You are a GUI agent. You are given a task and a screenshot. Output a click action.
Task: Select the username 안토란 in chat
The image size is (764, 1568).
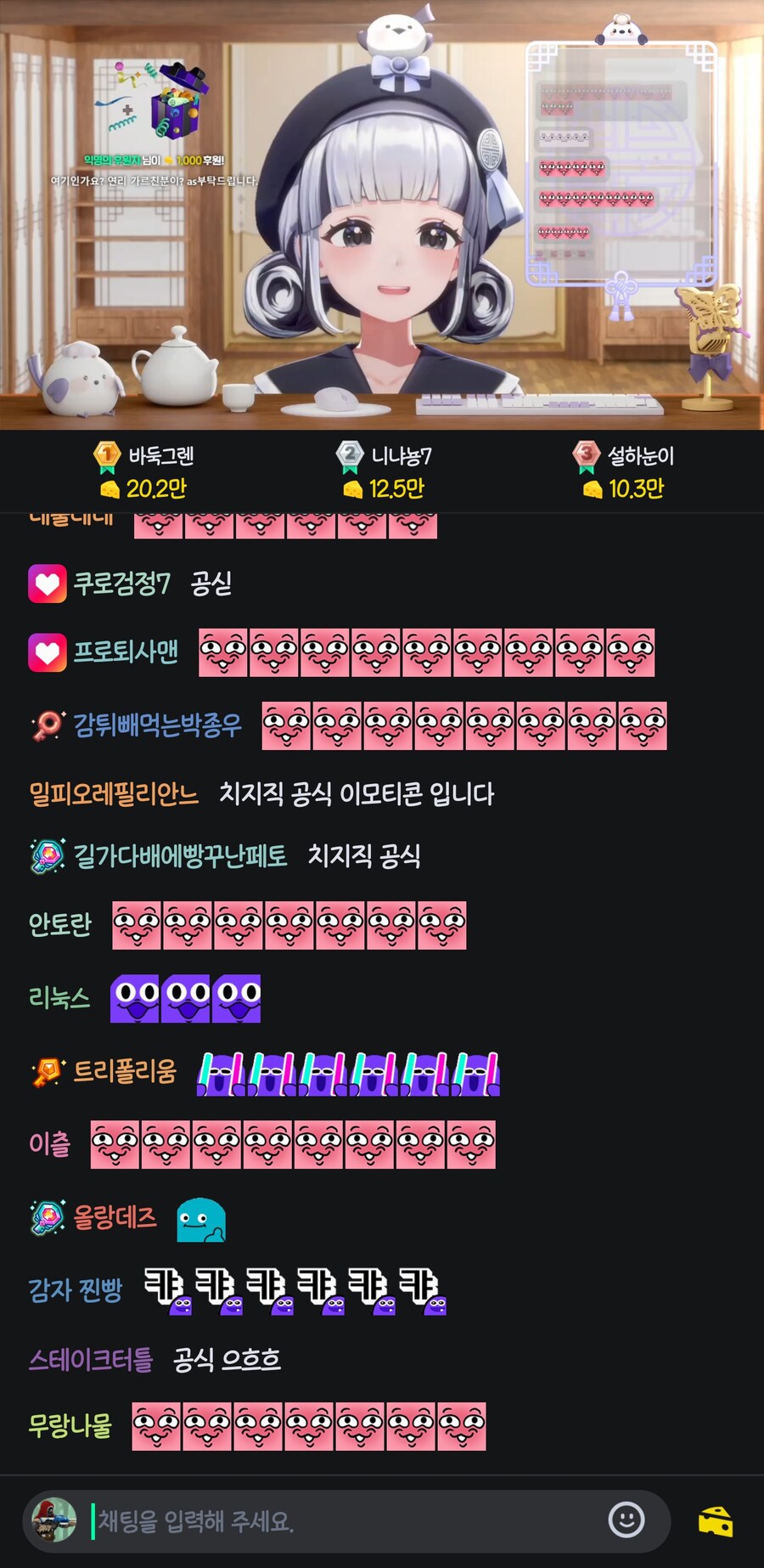click(x=58, y=926)
